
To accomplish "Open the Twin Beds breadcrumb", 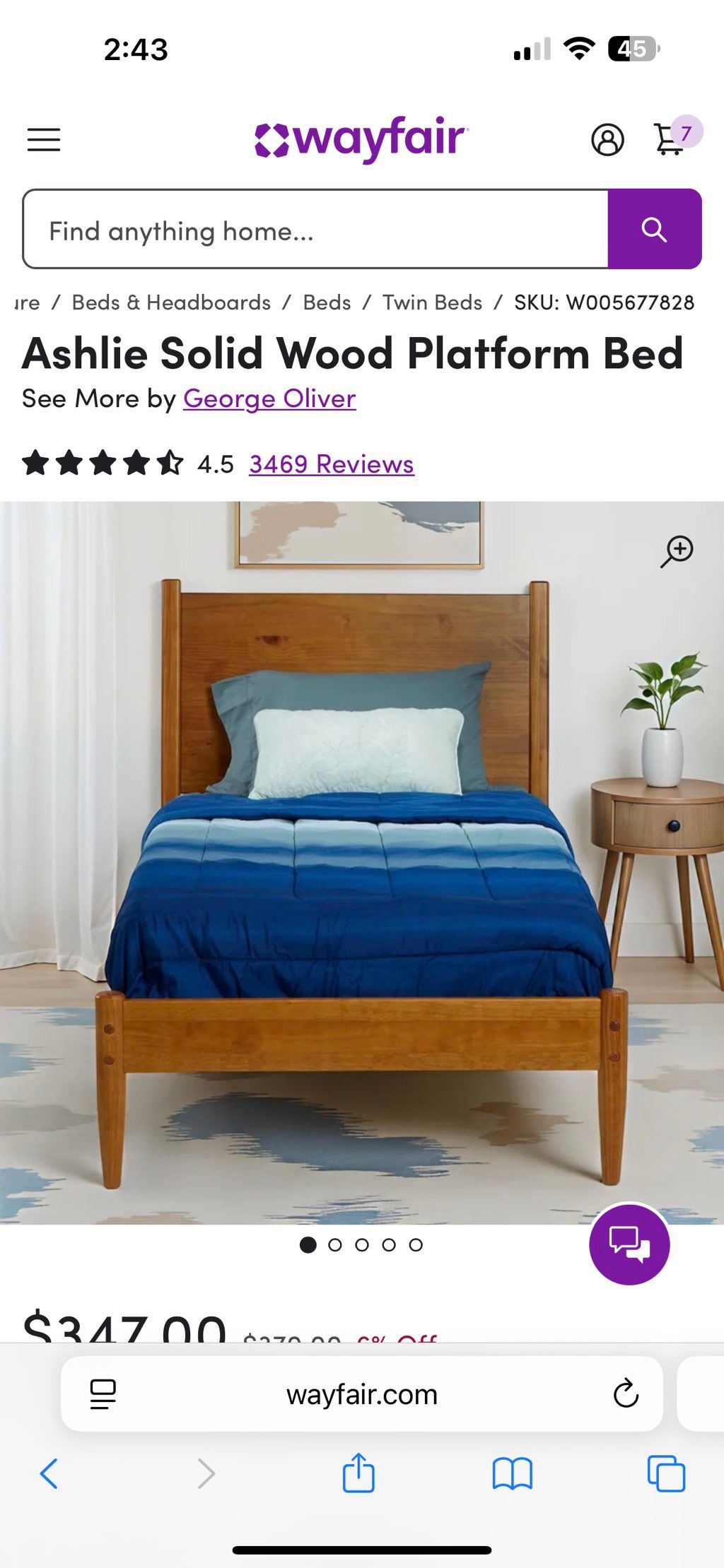I will [x=432, y=302].
